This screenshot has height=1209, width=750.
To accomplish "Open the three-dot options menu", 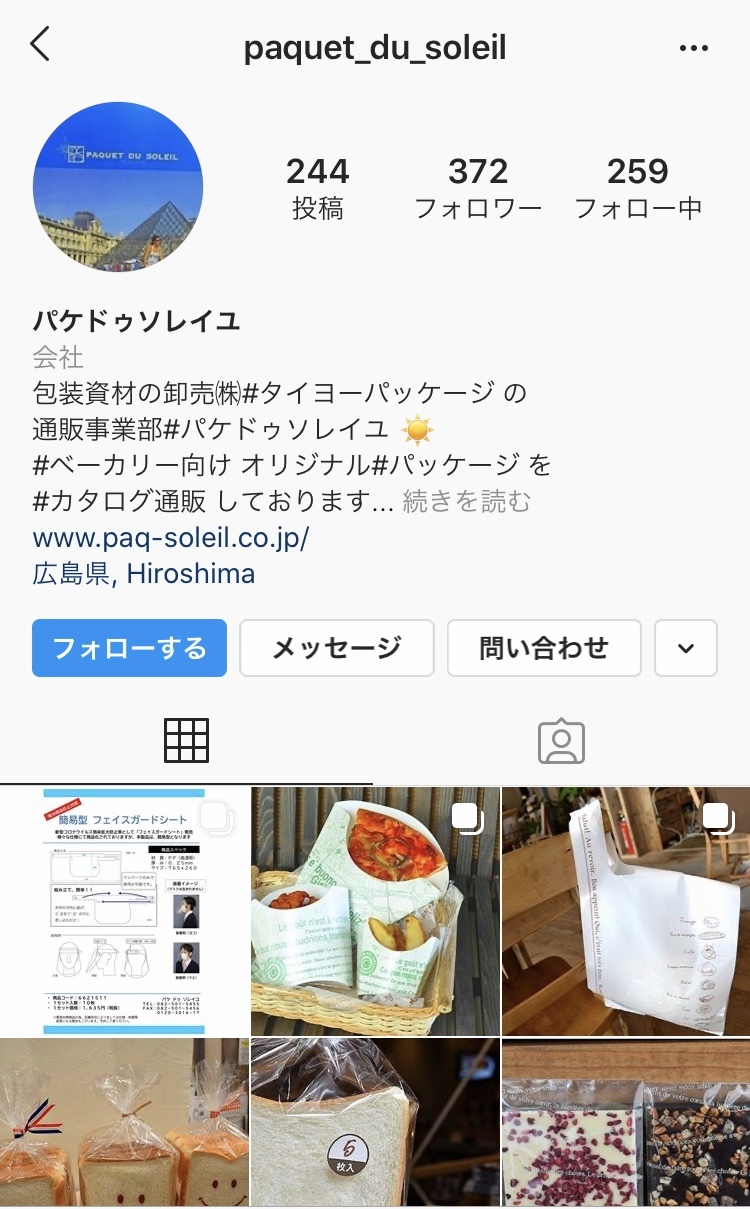I will (693, 47).
